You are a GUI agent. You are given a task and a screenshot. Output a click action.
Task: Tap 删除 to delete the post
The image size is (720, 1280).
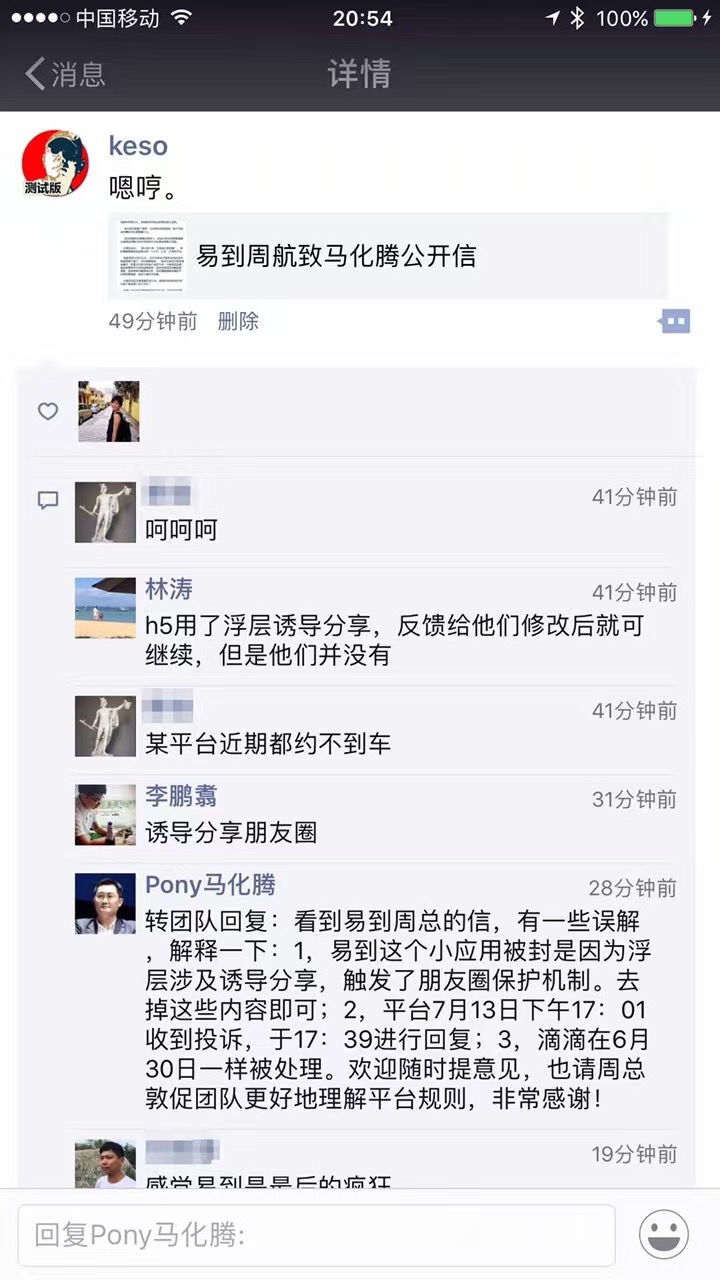coord(238,322)
